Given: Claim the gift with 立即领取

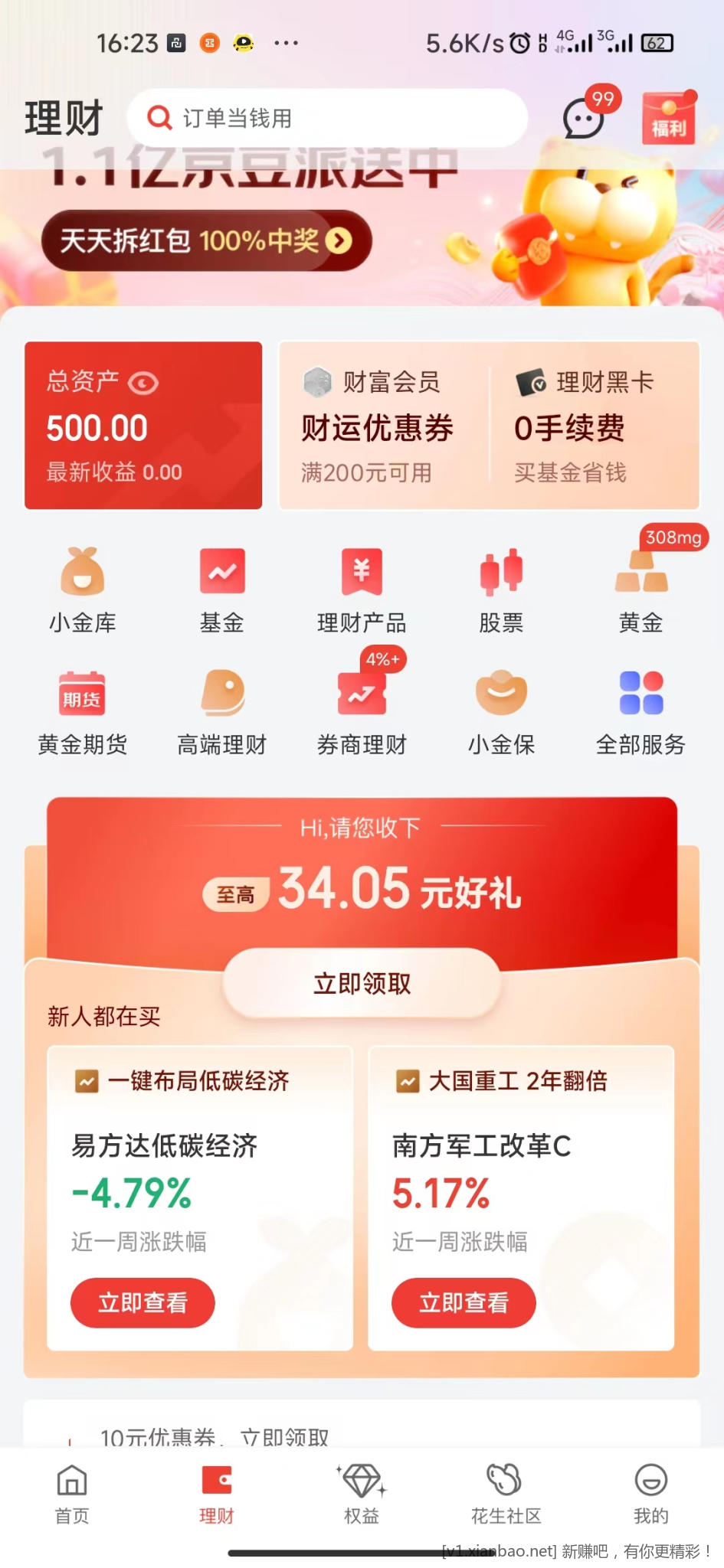Looking at the screenshot, I should 362,984.
